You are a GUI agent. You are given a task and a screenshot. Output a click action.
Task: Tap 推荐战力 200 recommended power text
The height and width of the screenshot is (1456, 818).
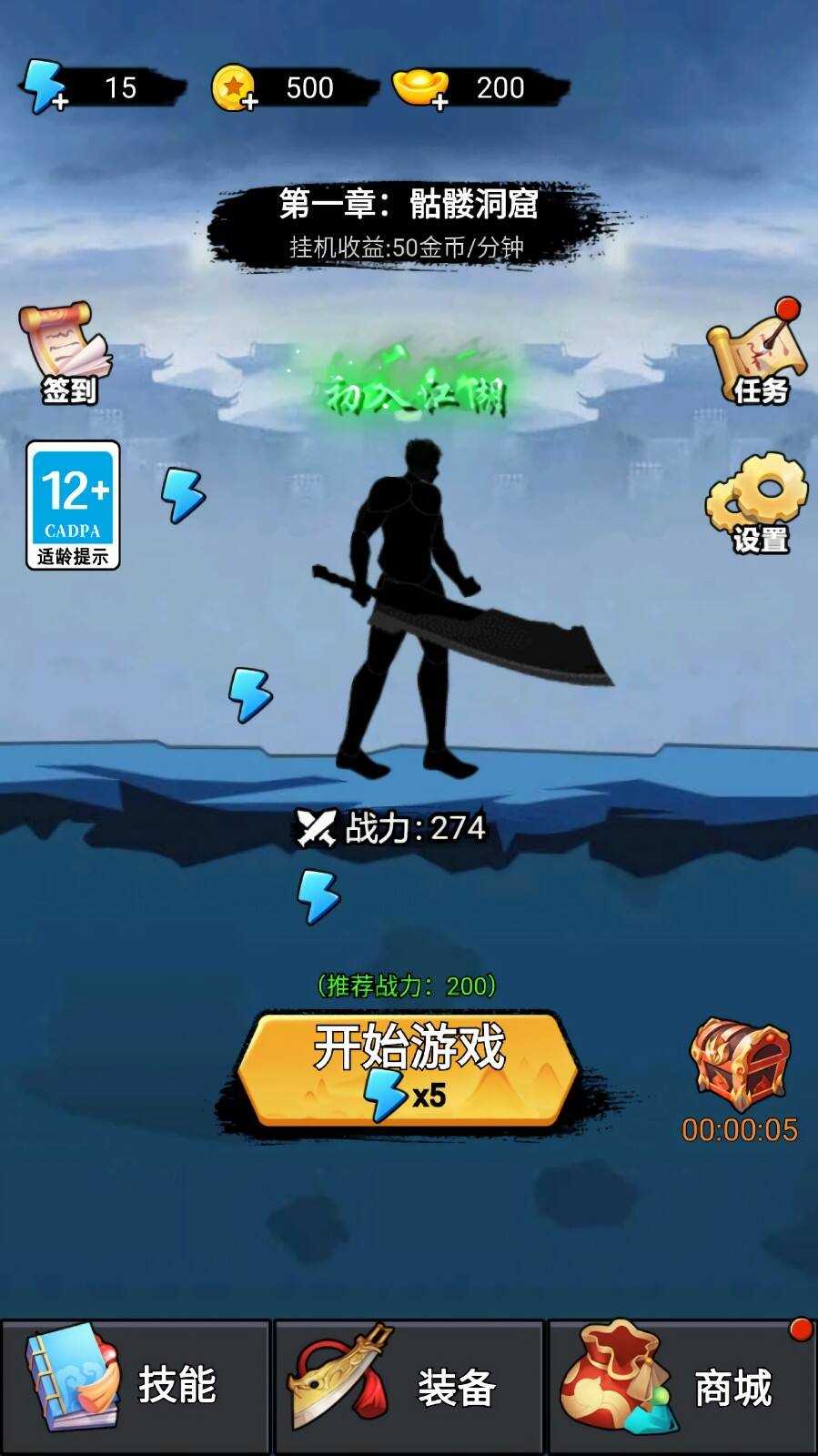(404, 984)
